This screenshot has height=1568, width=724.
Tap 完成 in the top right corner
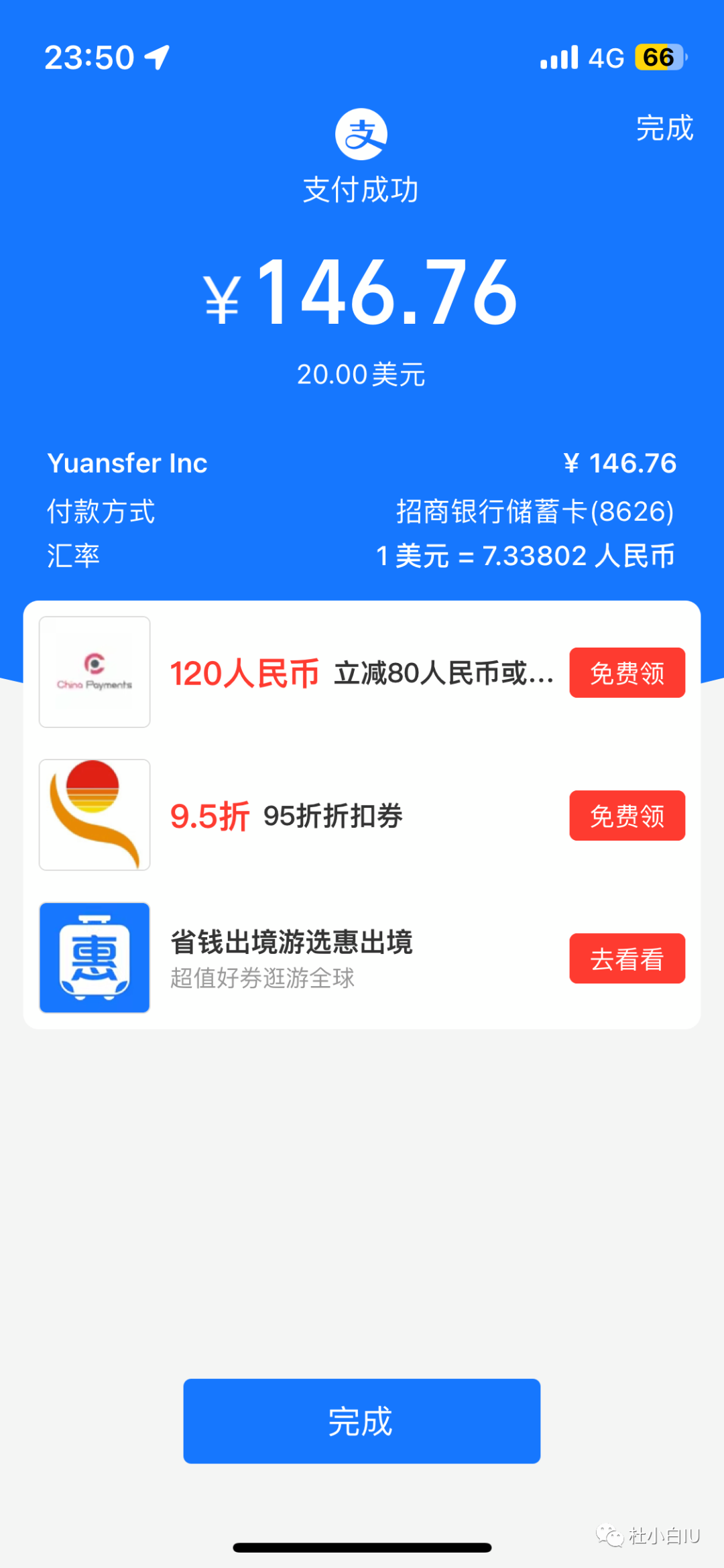coord(664,128)
